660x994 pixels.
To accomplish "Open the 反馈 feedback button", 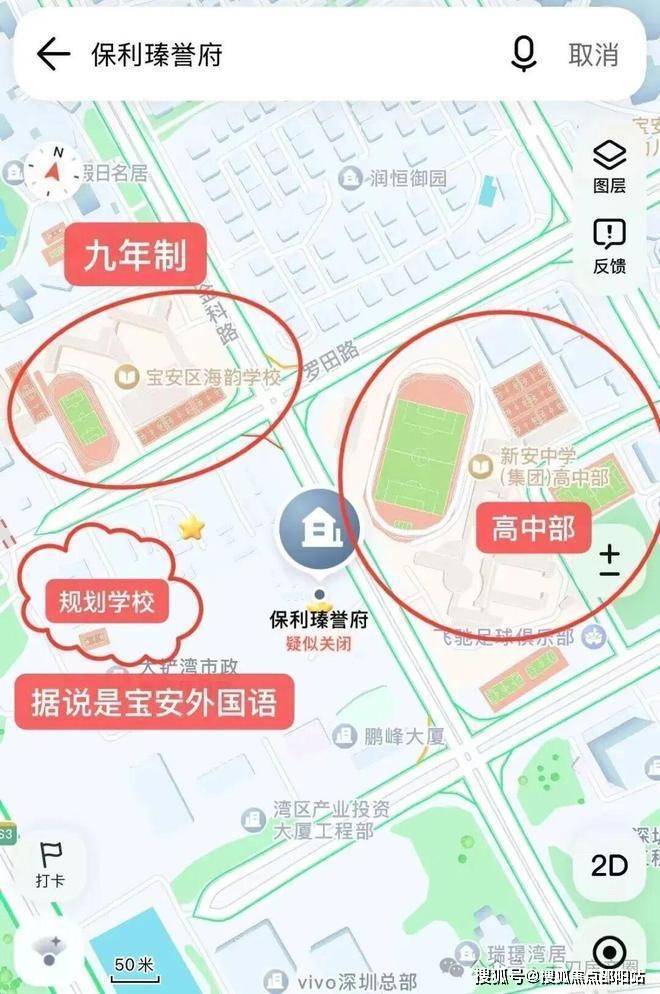I will (x=609, y=247).
